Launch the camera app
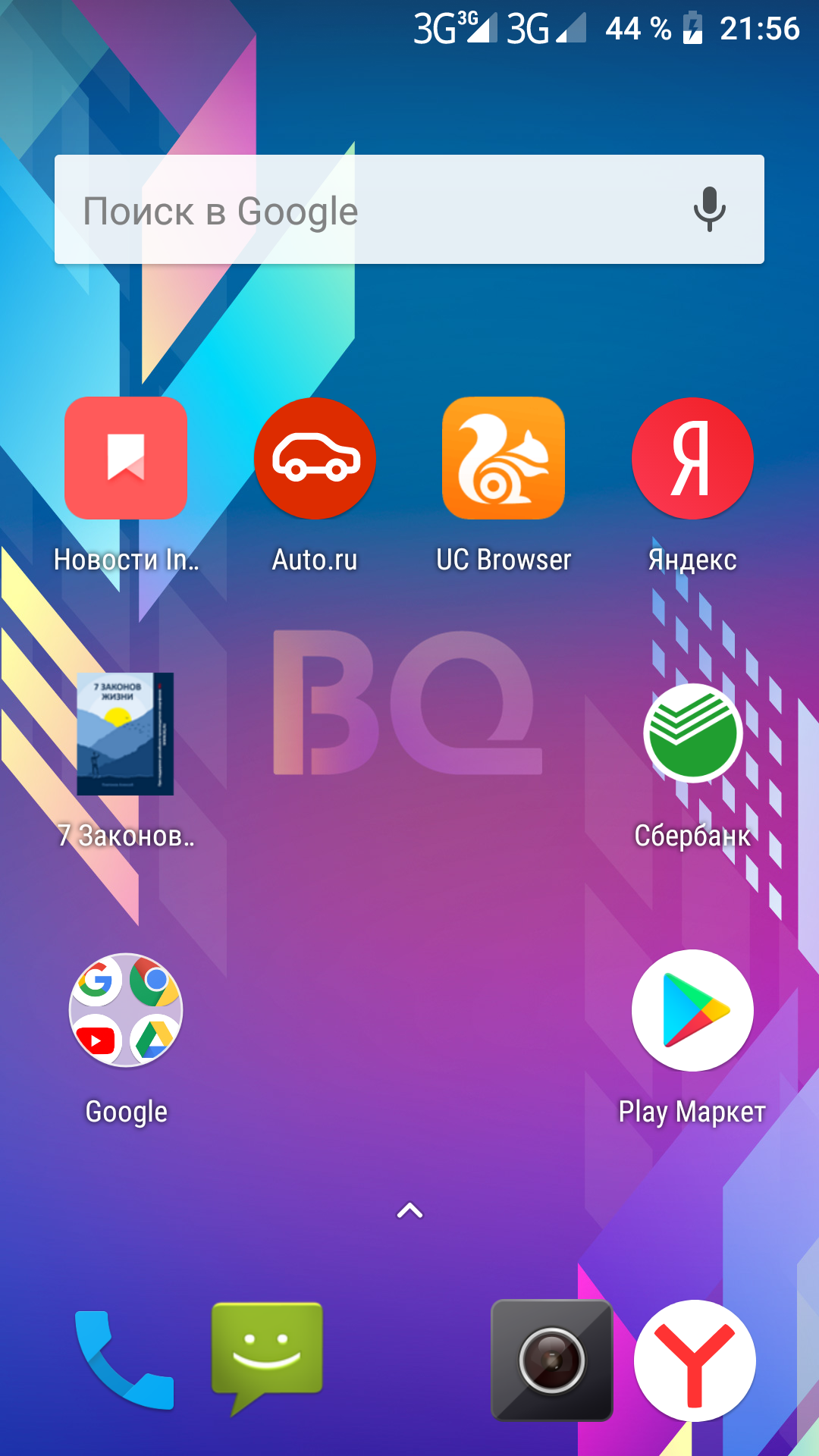Screen dimensions: 819x1456 (551, 1360)
